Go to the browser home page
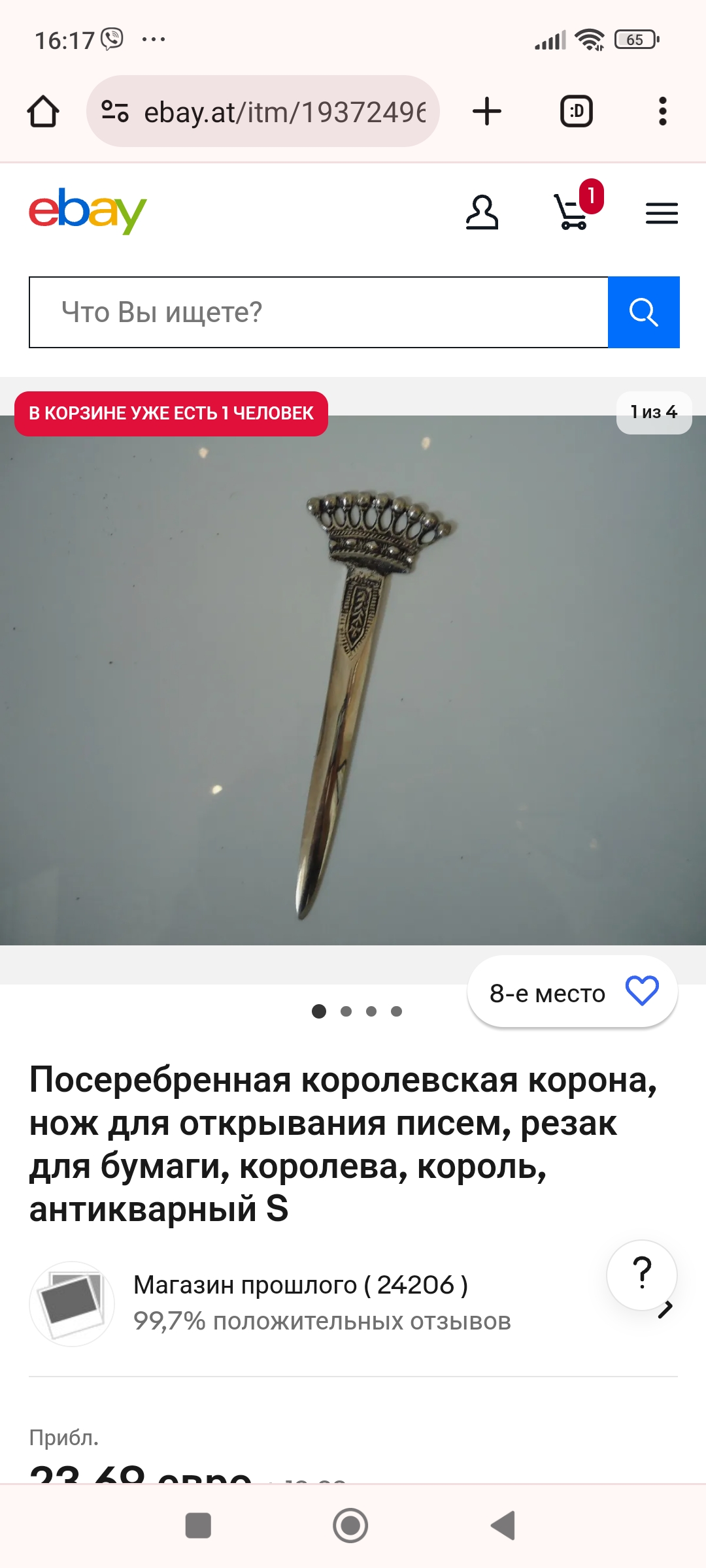 pos(43,112)
